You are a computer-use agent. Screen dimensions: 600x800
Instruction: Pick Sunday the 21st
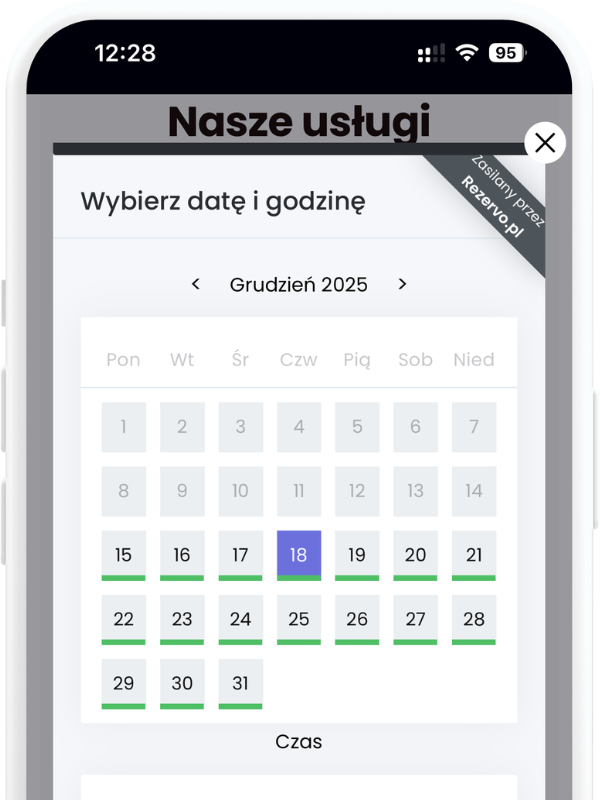(x=474, y=555)
